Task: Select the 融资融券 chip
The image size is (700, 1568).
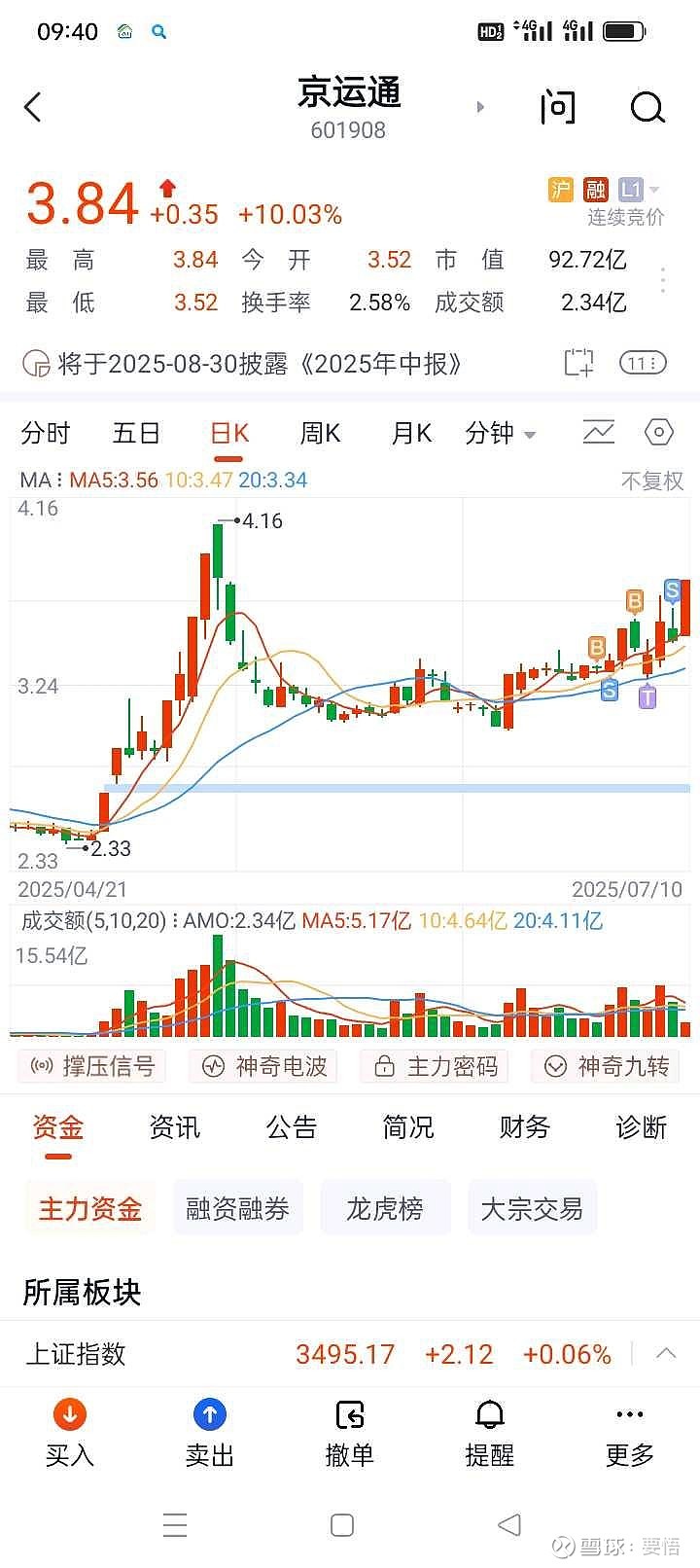Action: point(237,1209)
